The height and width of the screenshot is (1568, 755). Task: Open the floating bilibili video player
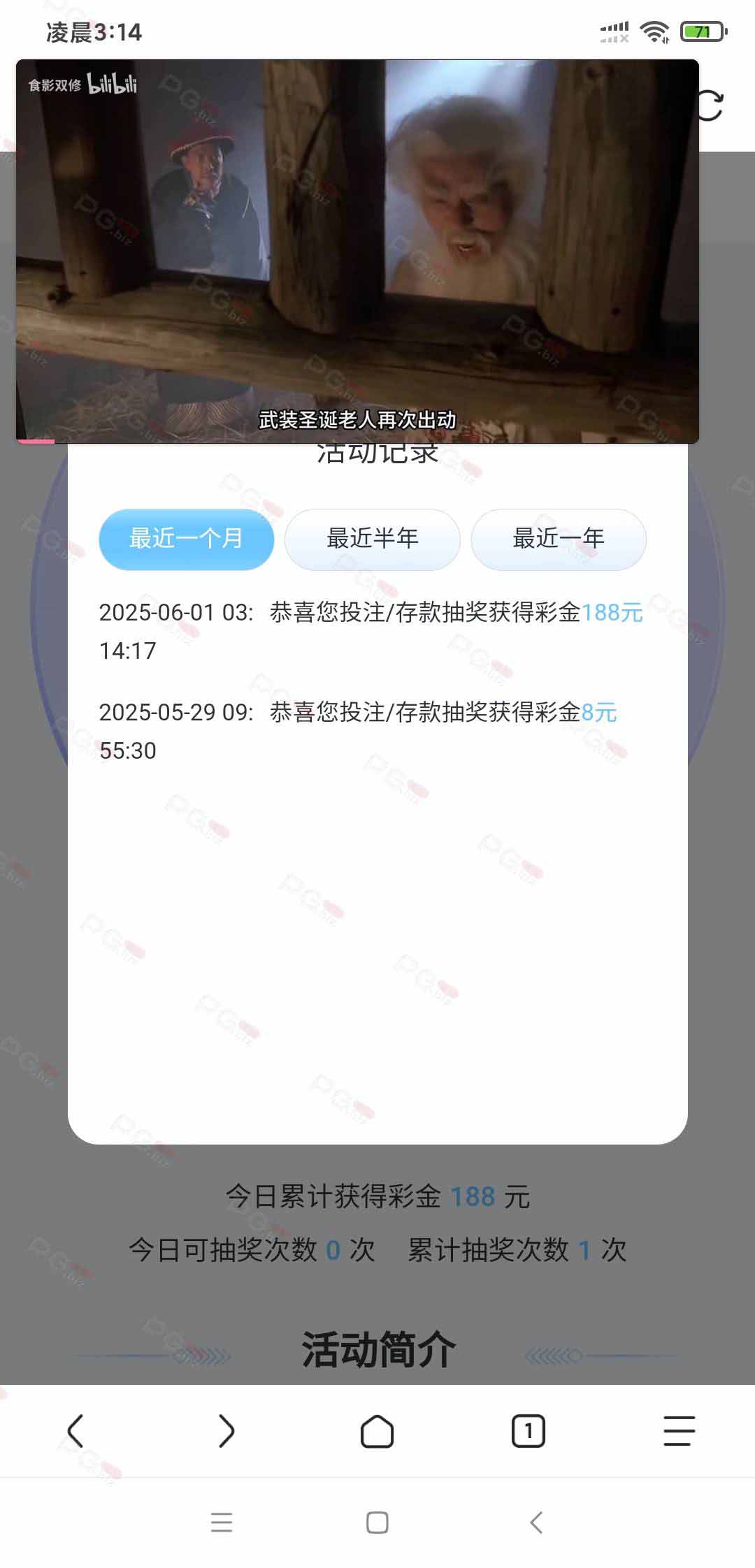[x=357, y=252]
